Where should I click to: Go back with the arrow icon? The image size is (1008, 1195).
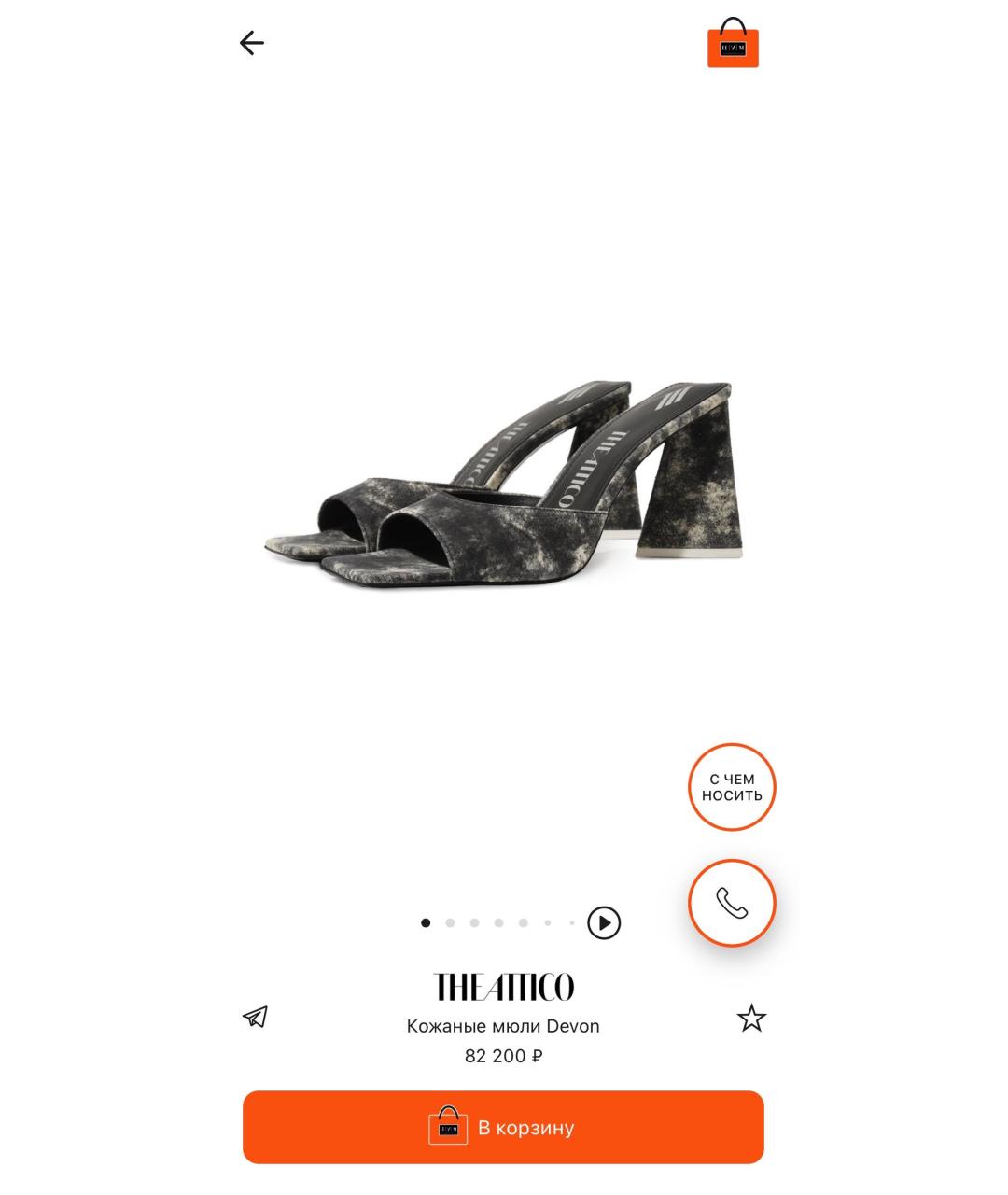[x=252, y=43]
